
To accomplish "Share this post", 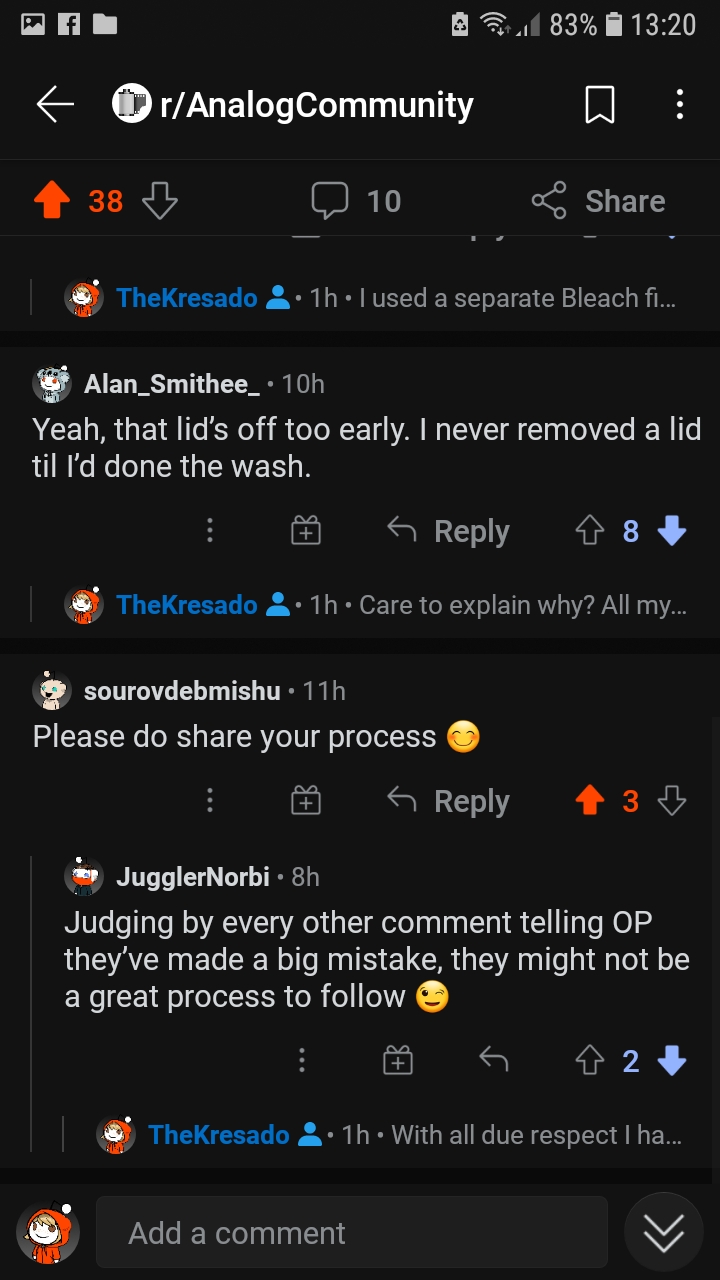I will (x=598, y=201).
